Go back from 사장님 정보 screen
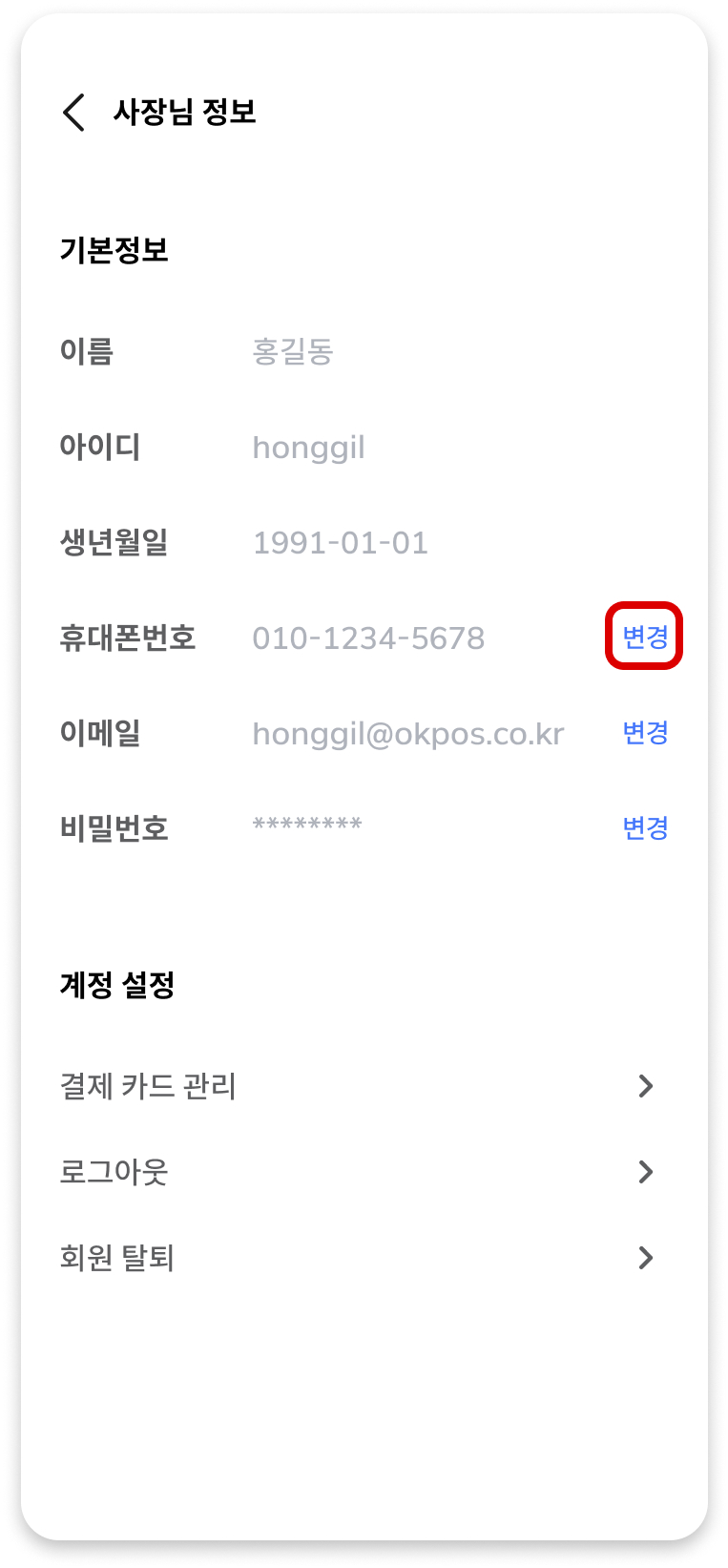The height and width of the screenshot is (1568, 728). 73,112
